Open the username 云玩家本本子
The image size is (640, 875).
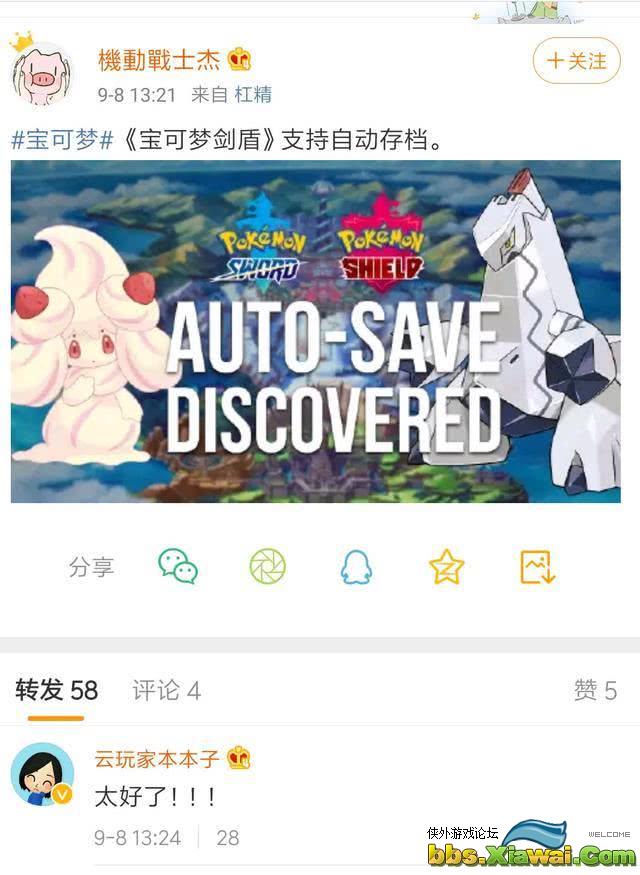click(158, 758)
